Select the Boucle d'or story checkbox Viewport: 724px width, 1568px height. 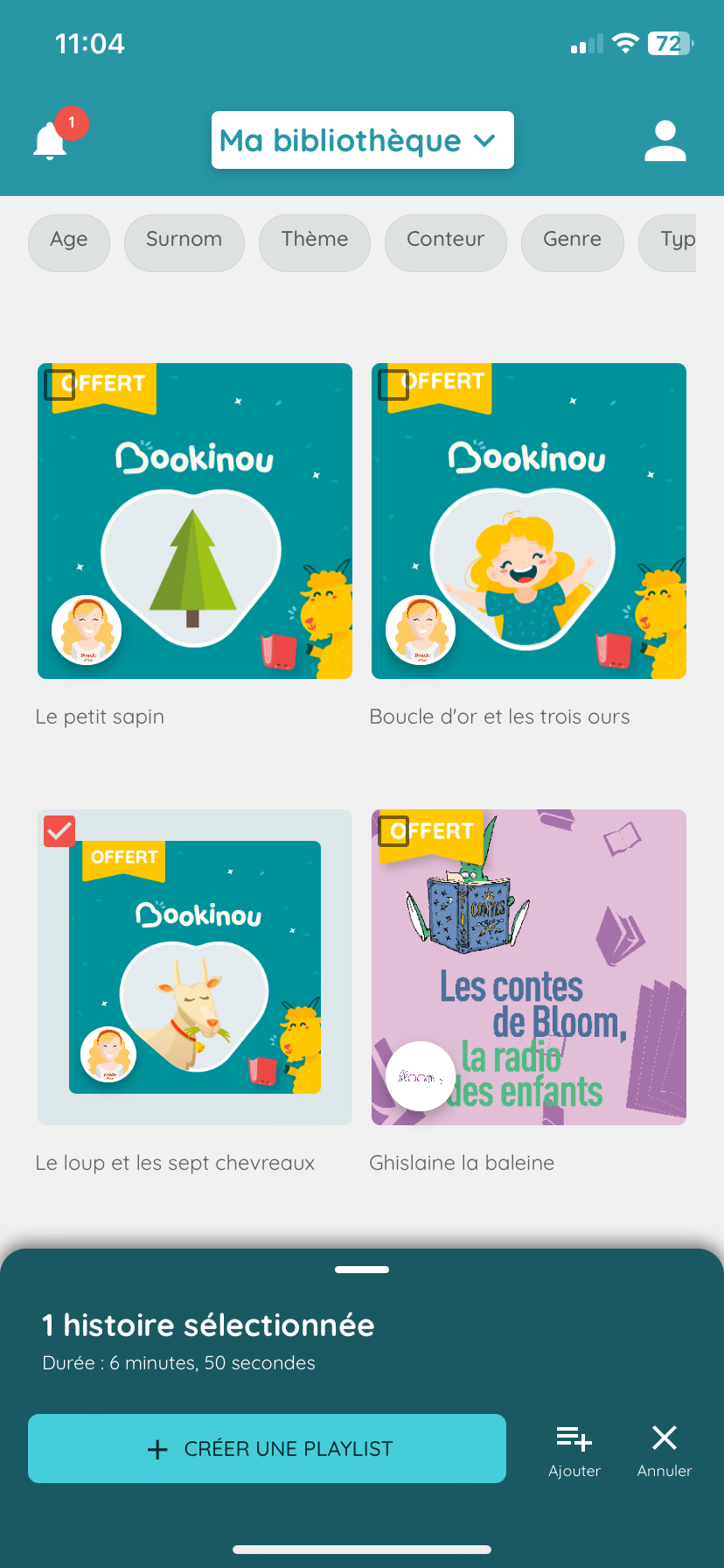[x=393, y=384]
